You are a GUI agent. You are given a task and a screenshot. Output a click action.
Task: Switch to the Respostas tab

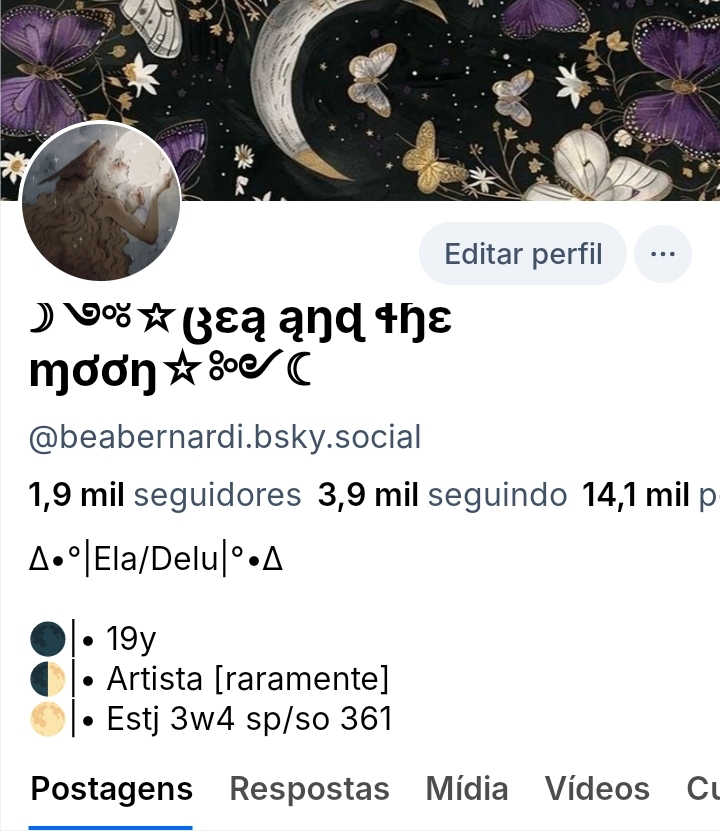[x=309, y=789]
